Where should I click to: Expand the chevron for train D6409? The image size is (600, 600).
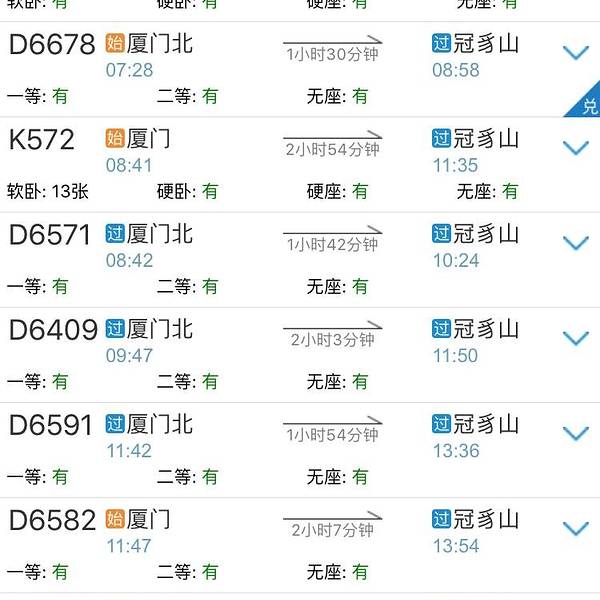[x=575, y=338]
